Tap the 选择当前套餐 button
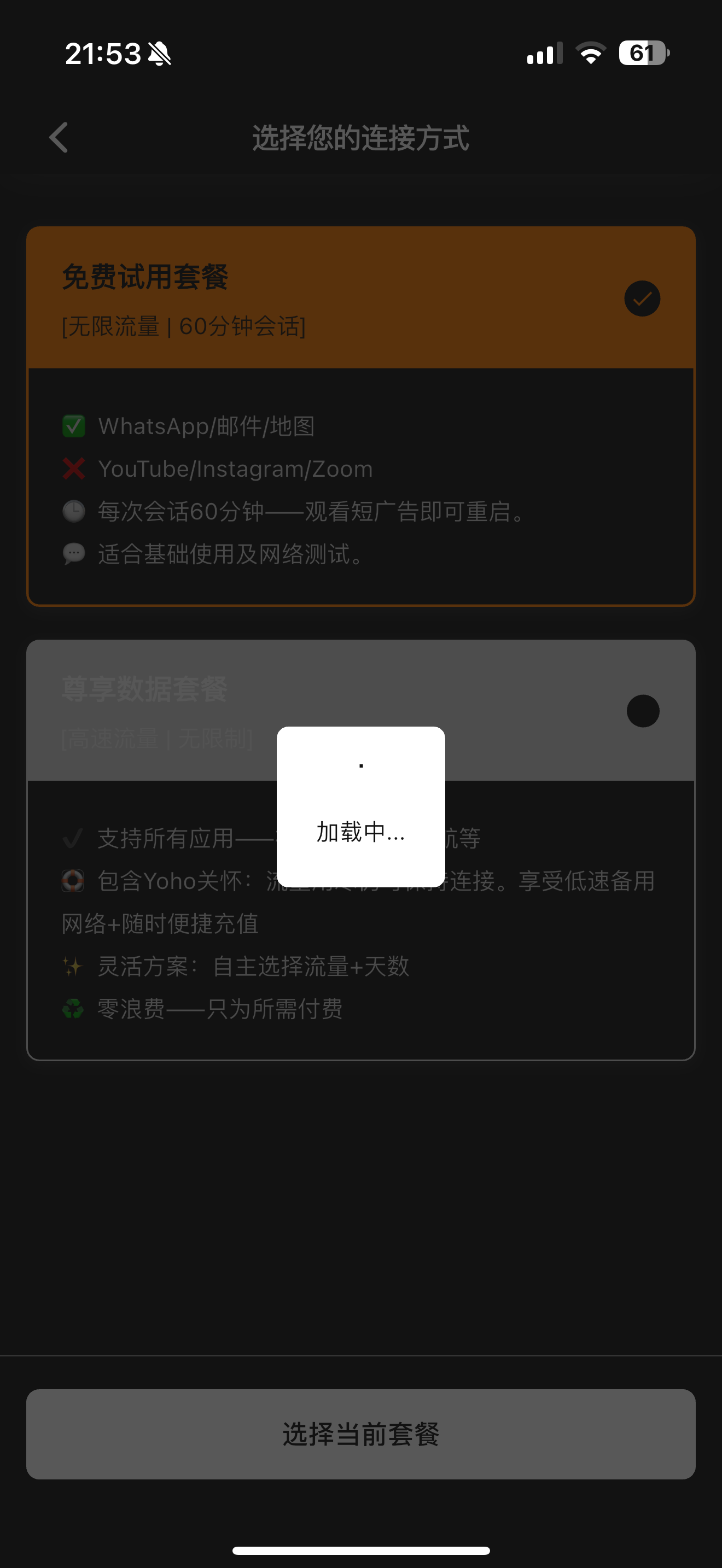This screenshot has height=1568, width=722. (360, 1434)
